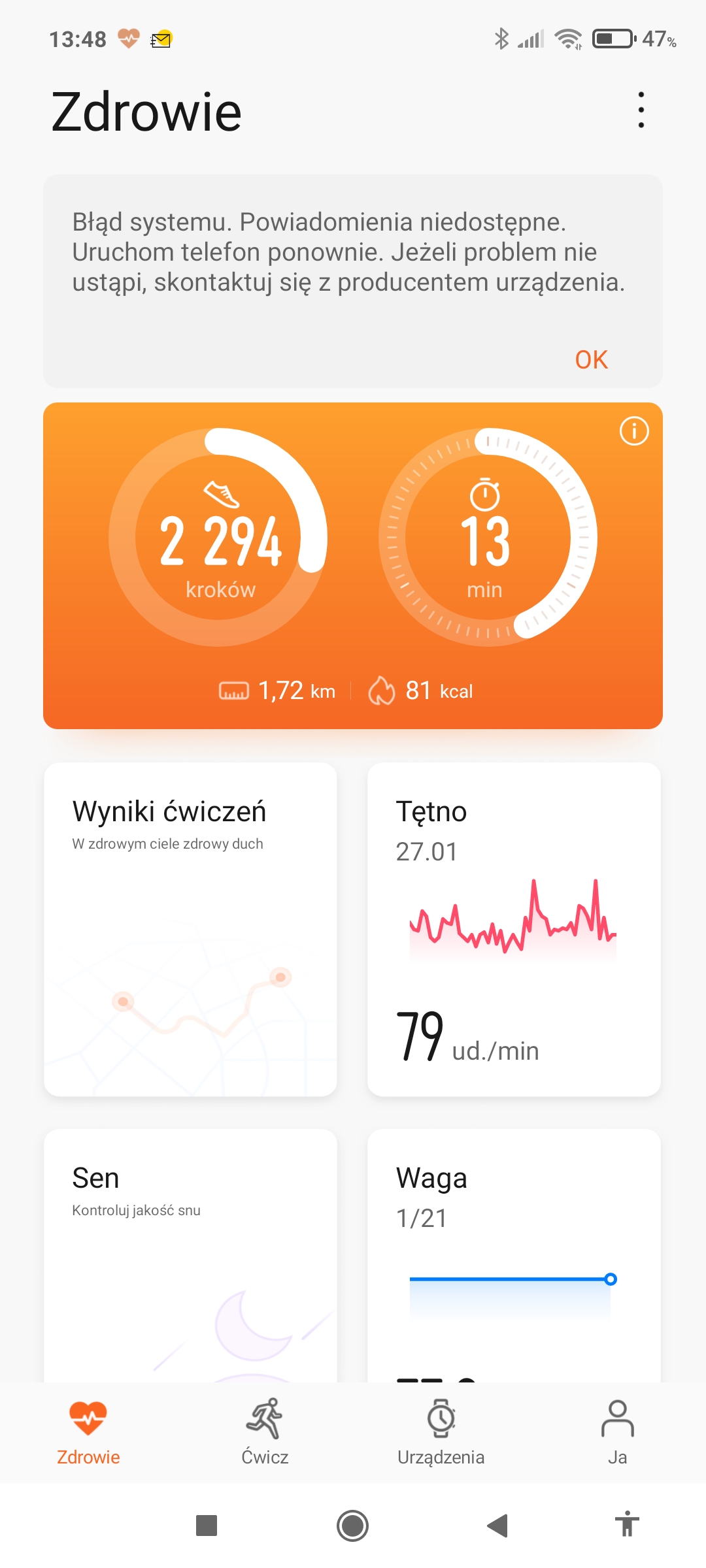The width and height of the screenshot is (706, 1568).
Task: Open the Wyniki ćwiczeń card
Action: 190,928
